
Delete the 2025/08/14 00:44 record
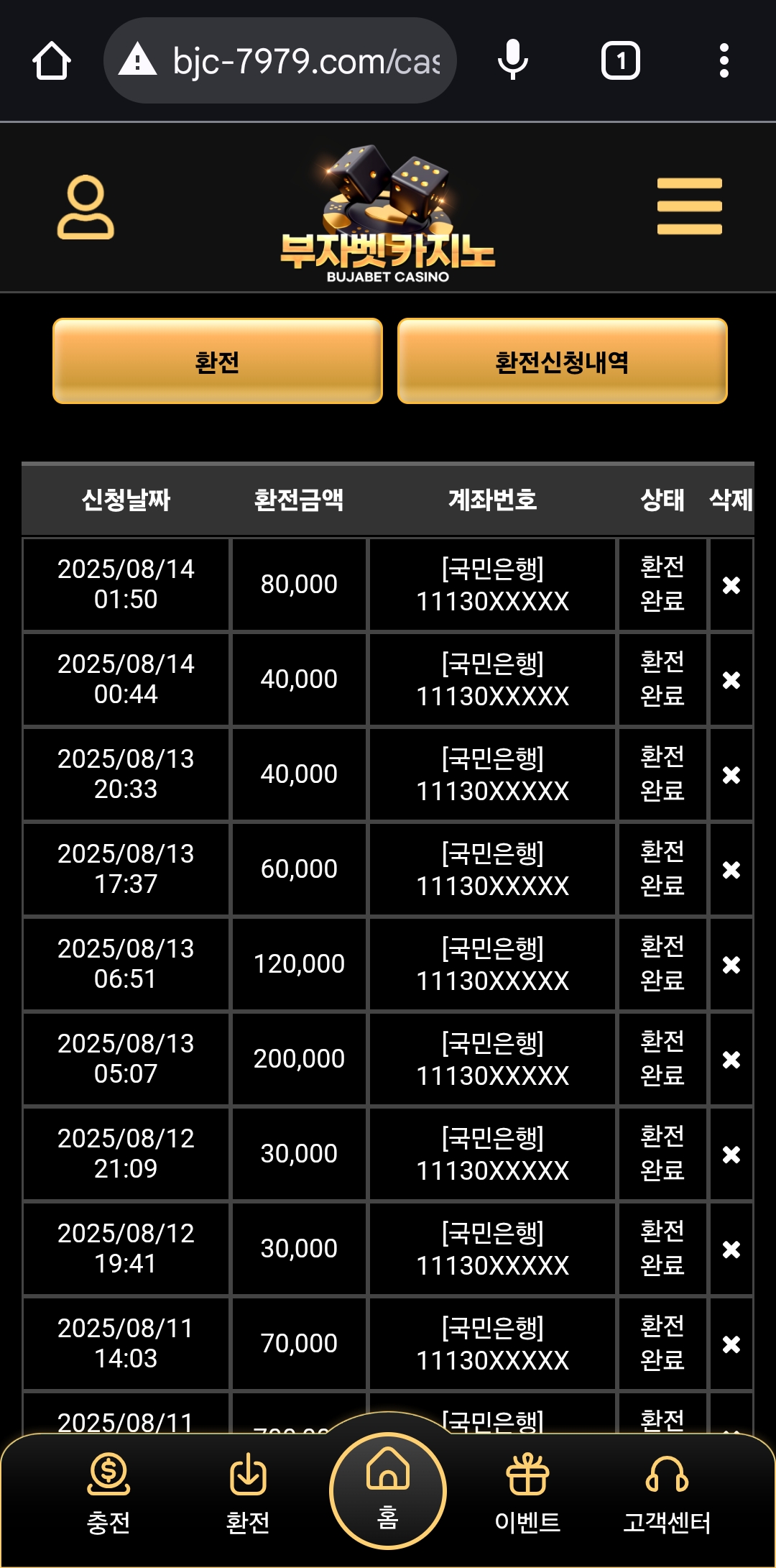pyautogui.click(x=731, y=680)
